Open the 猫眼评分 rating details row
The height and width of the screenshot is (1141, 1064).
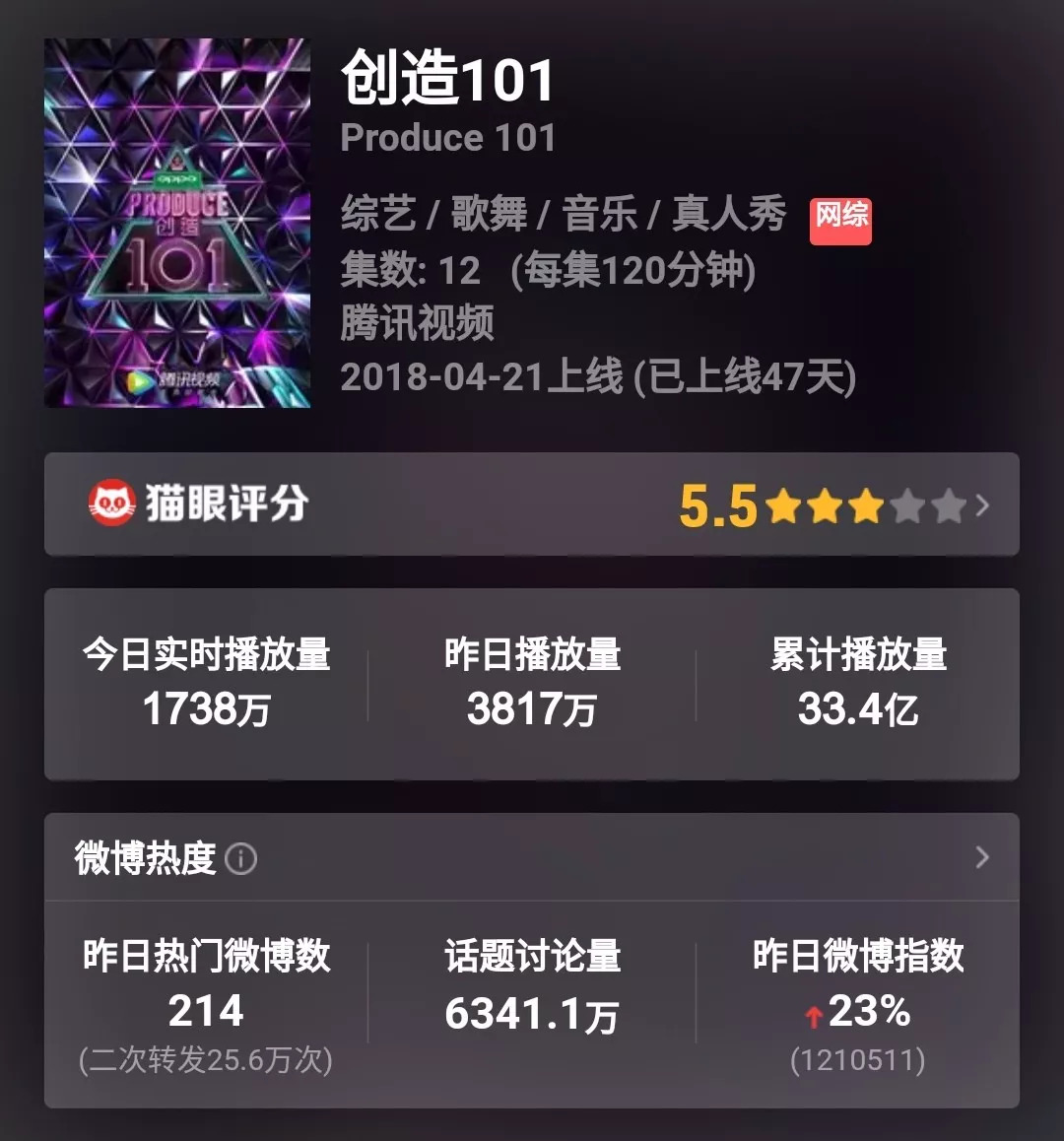pos(532,504)
